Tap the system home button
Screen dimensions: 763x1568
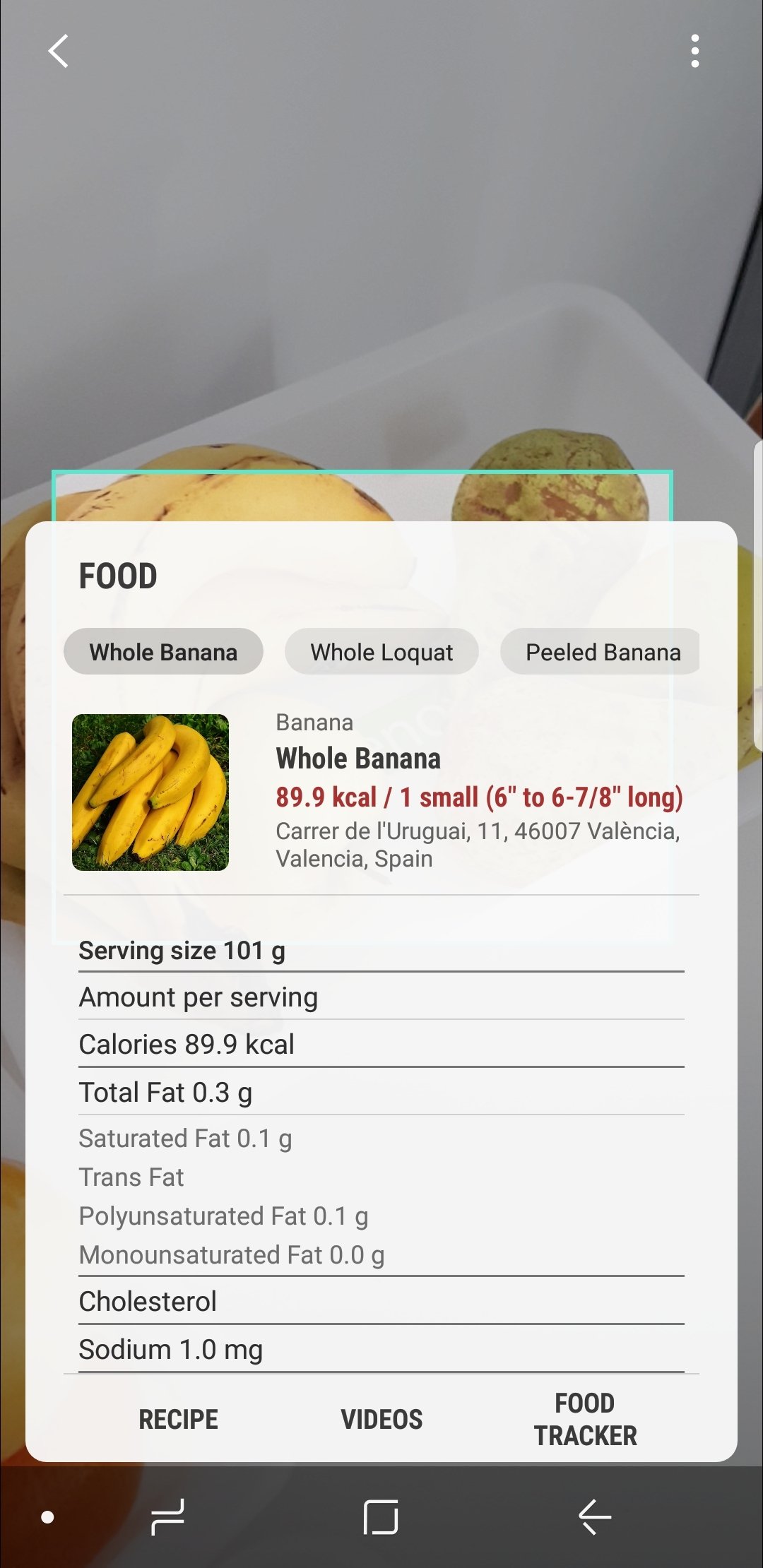click(381, 1517)
